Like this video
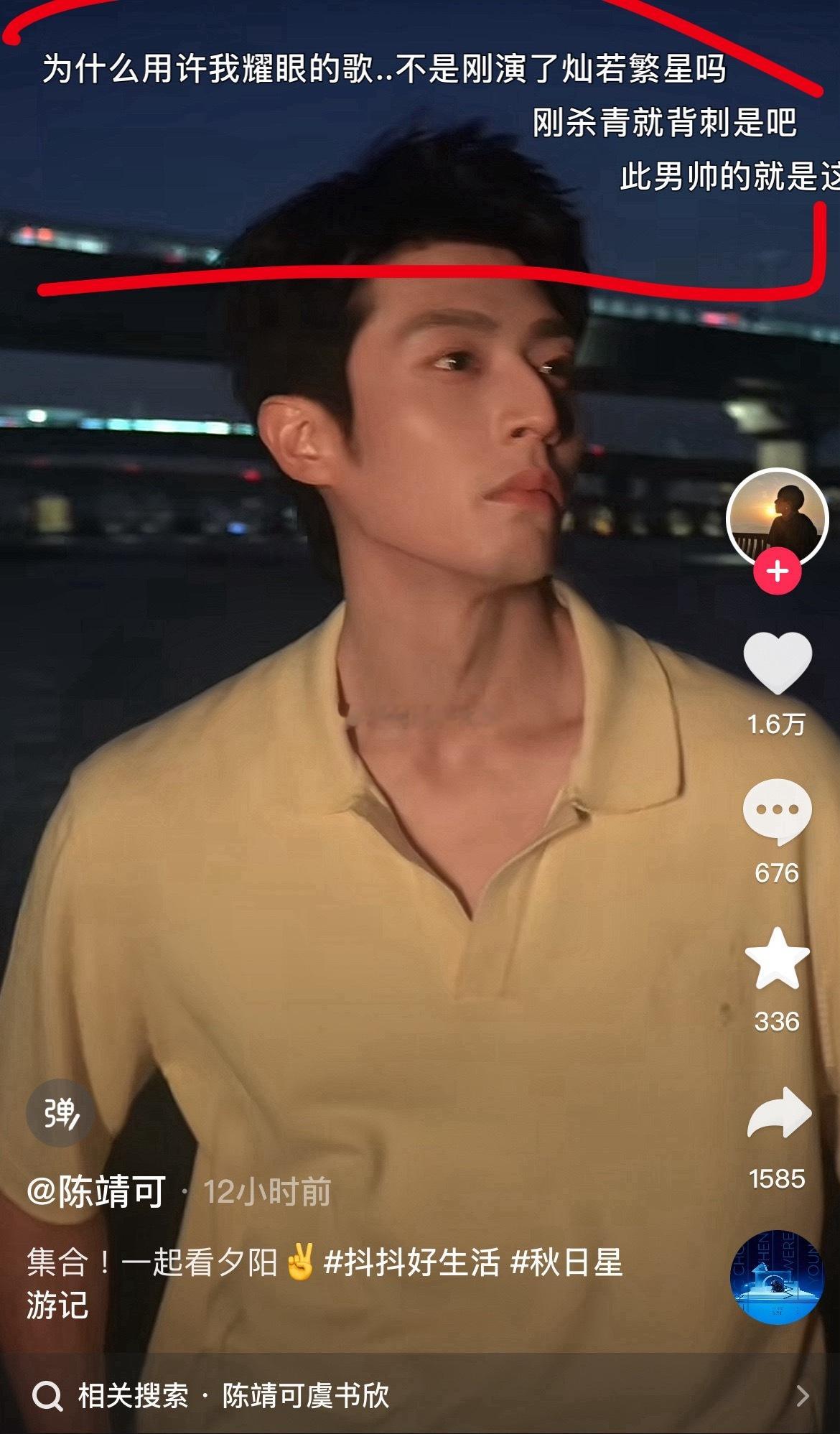This screenshot has height=1434, width=840. [x=777, y=664]
